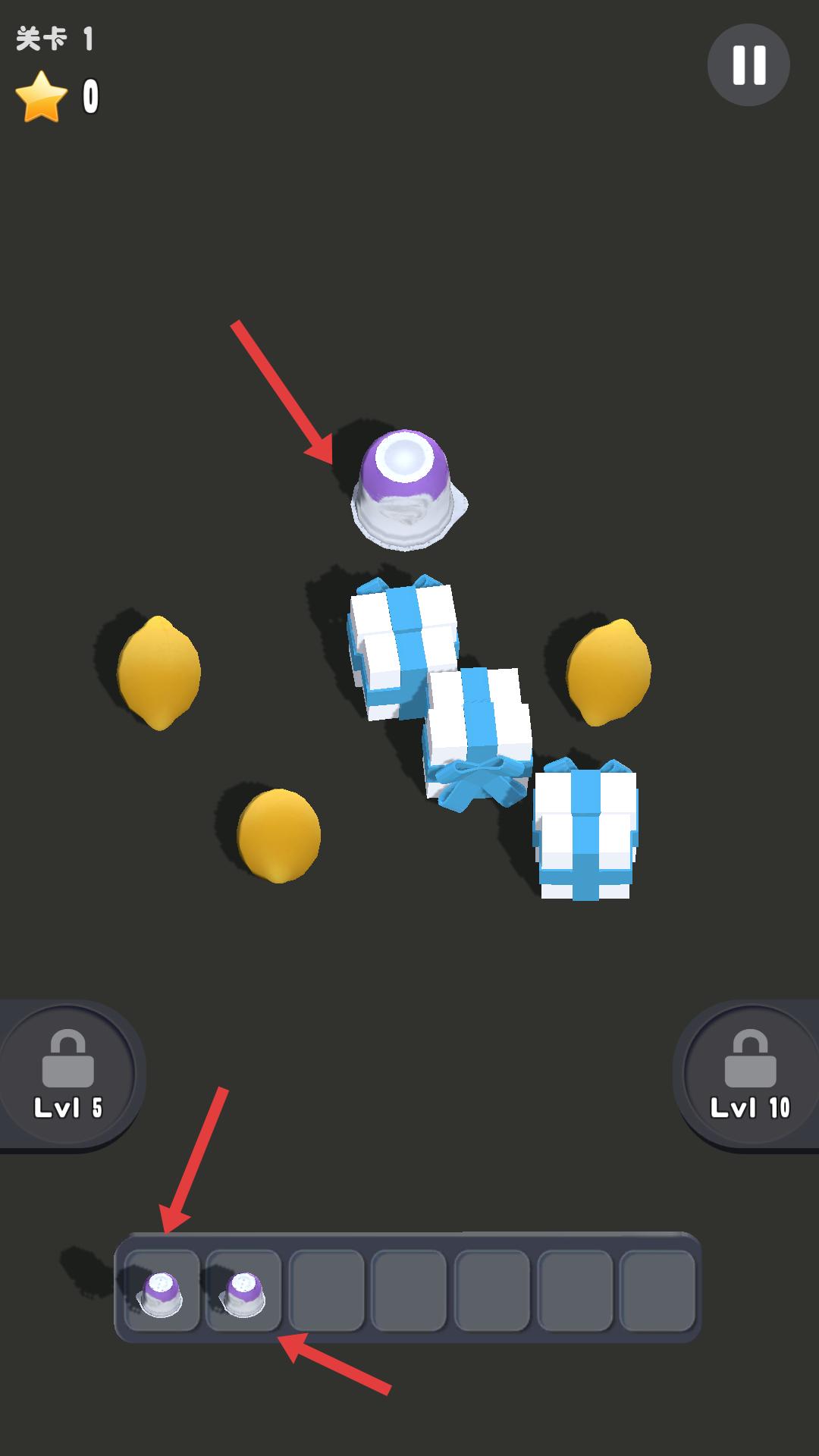The height and width of the screenshot is (1456, 819).
Task: Pause the game
Action: click(748, 65)
